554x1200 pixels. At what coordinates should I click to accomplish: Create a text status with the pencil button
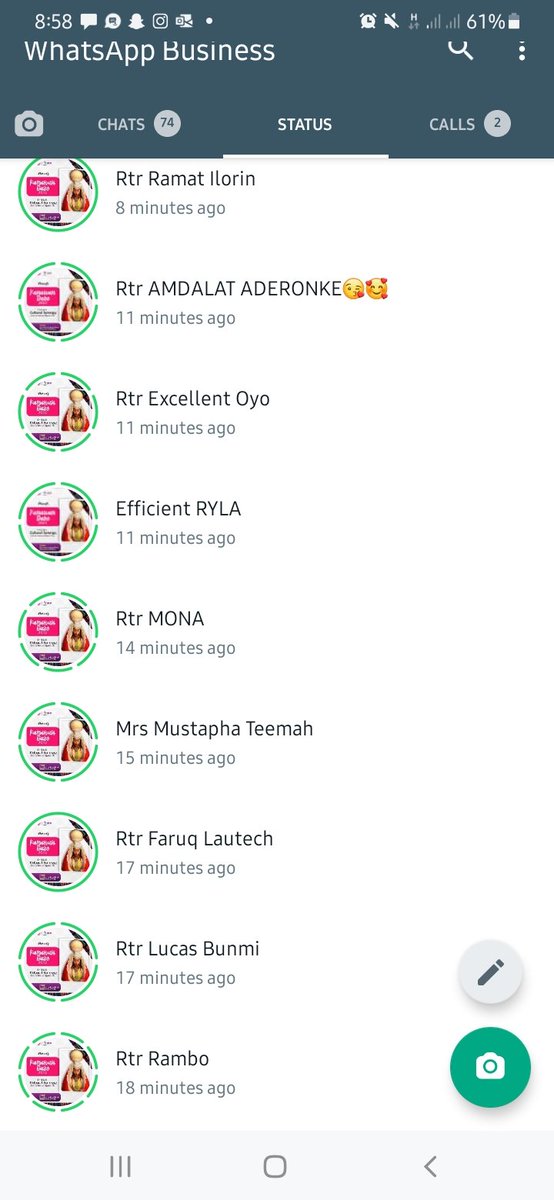tap(490, 971)
